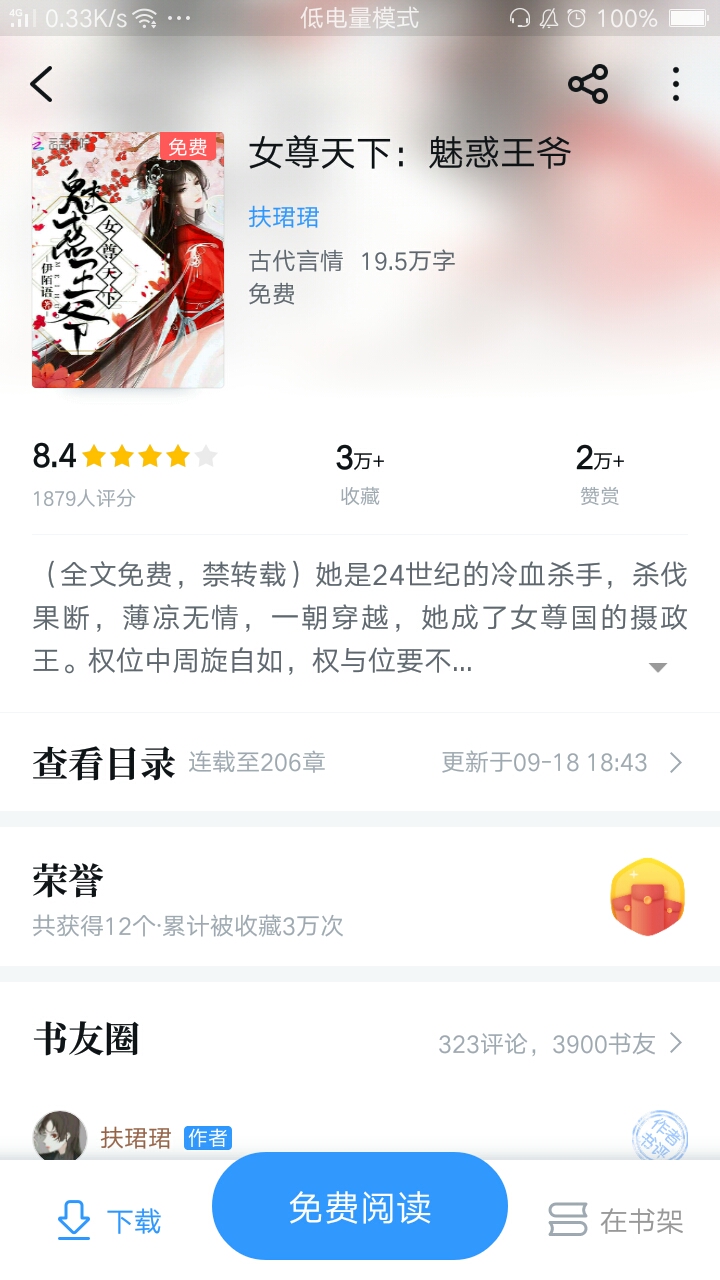720x1280 pixels.
Task: Expand the book synopsis
Action: (657, 667)
